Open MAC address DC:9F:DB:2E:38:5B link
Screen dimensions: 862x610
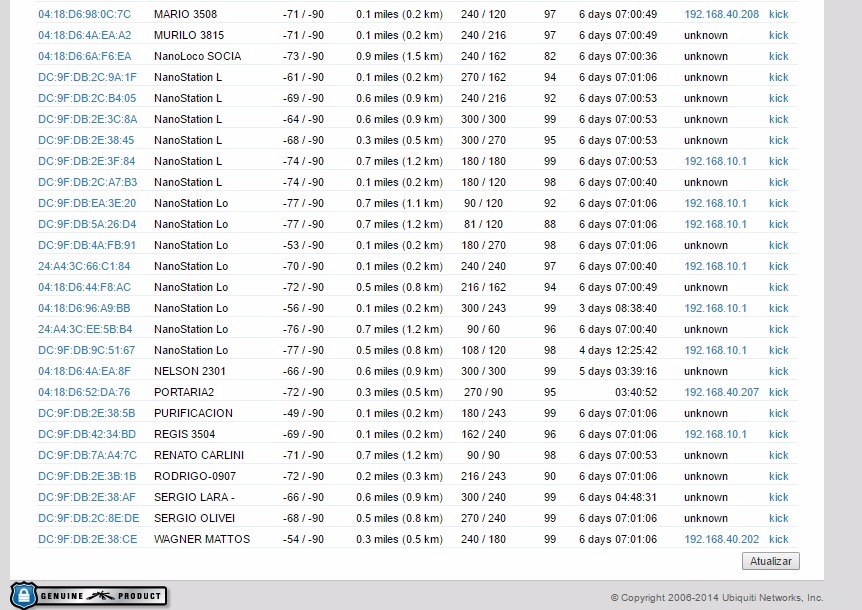point(86,413)
